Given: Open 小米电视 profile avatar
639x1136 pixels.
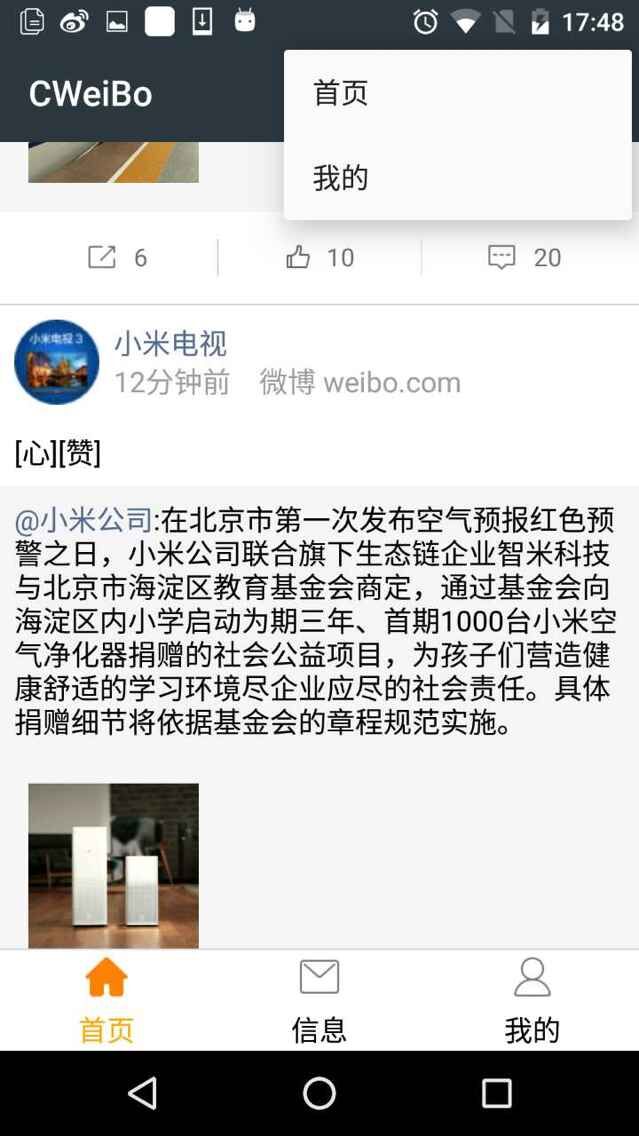Looking at the screenshot, I should click(x=57, y=362).
